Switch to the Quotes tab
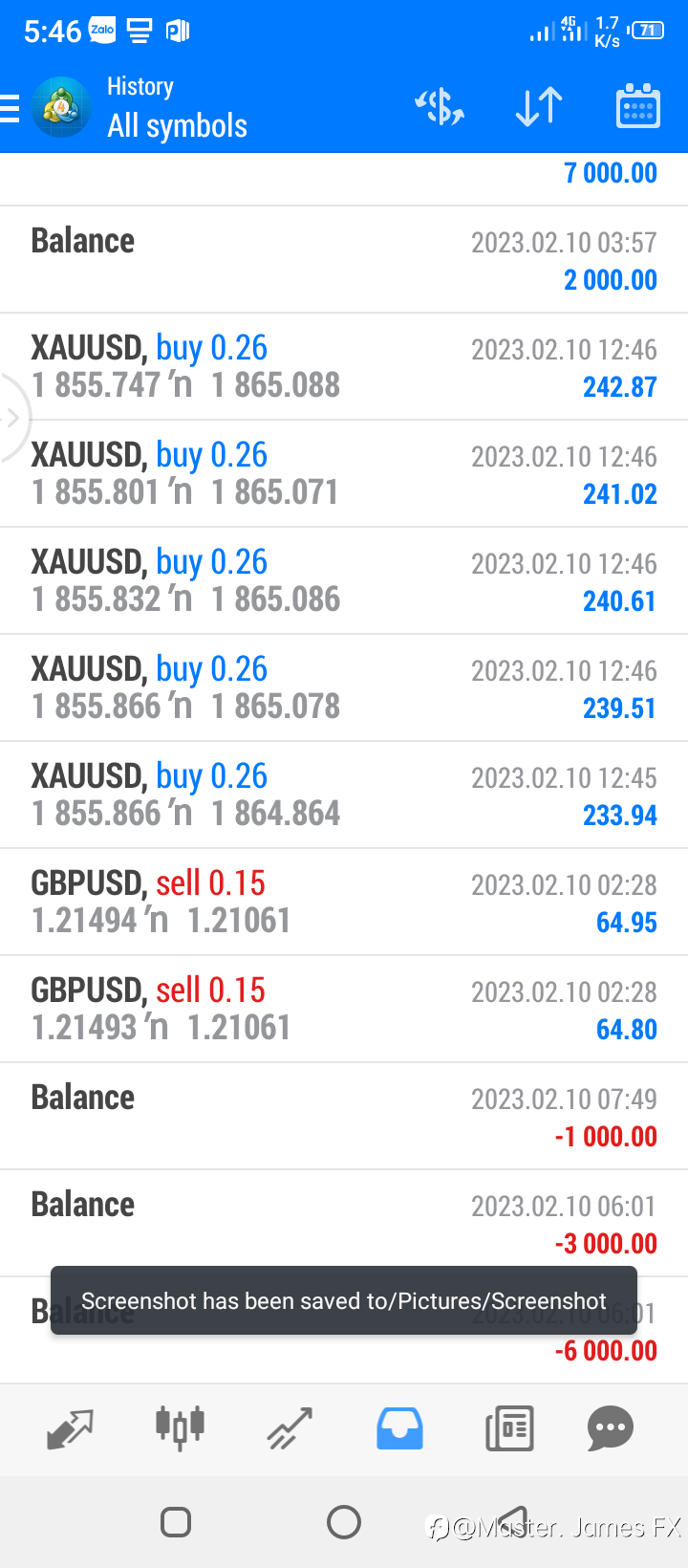 click(70, 1429)
